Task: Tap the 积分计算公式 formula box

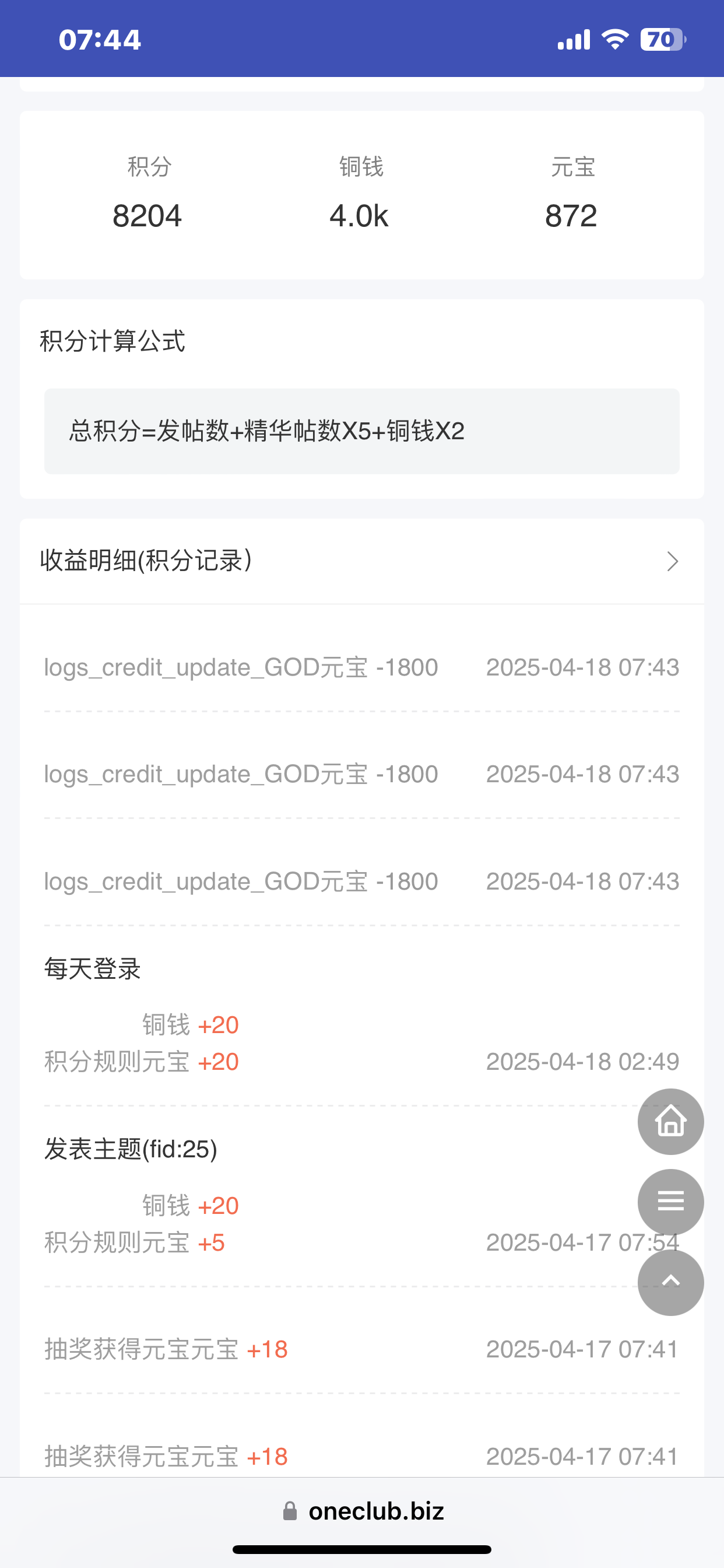Action: (x=361, y=429)
